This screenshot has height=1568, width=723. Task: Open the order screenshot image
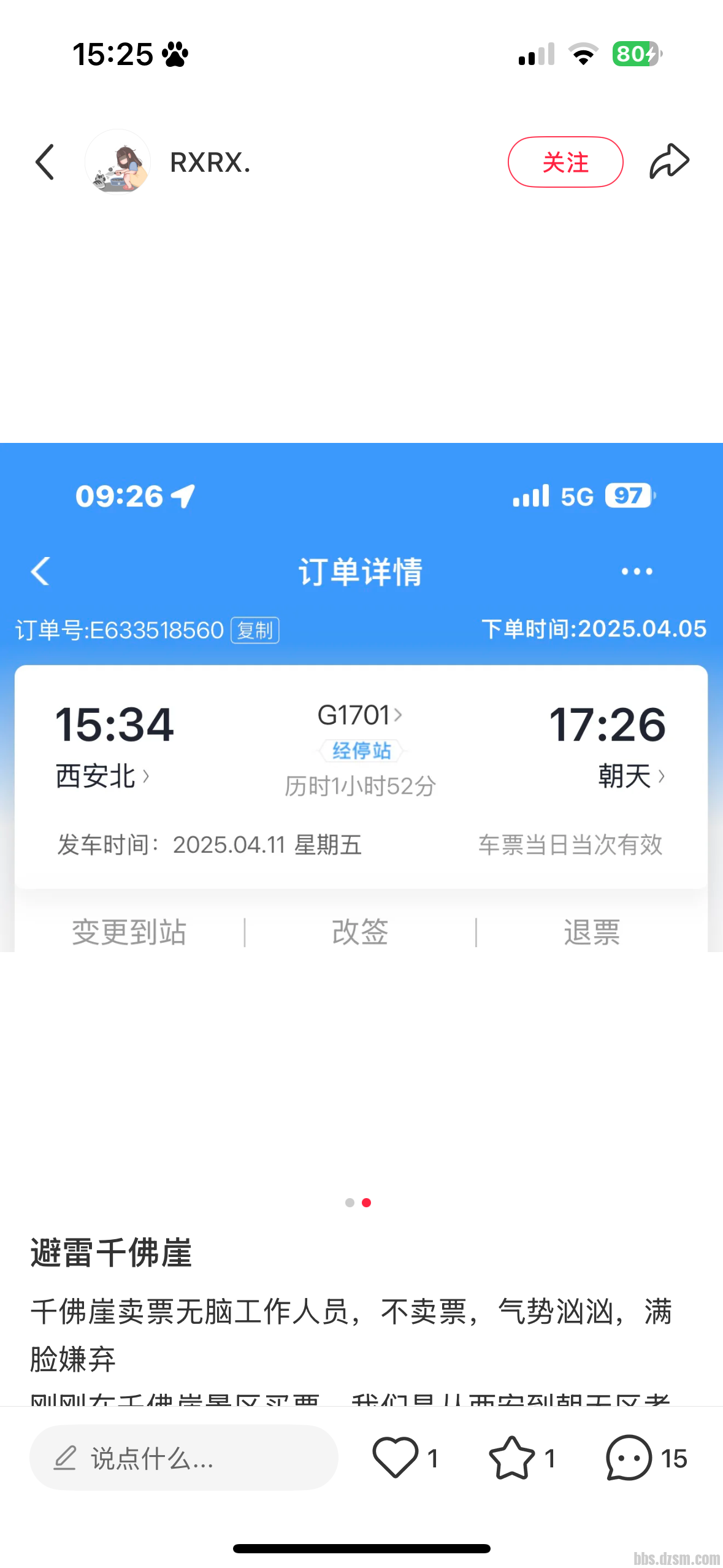point(361,697)
